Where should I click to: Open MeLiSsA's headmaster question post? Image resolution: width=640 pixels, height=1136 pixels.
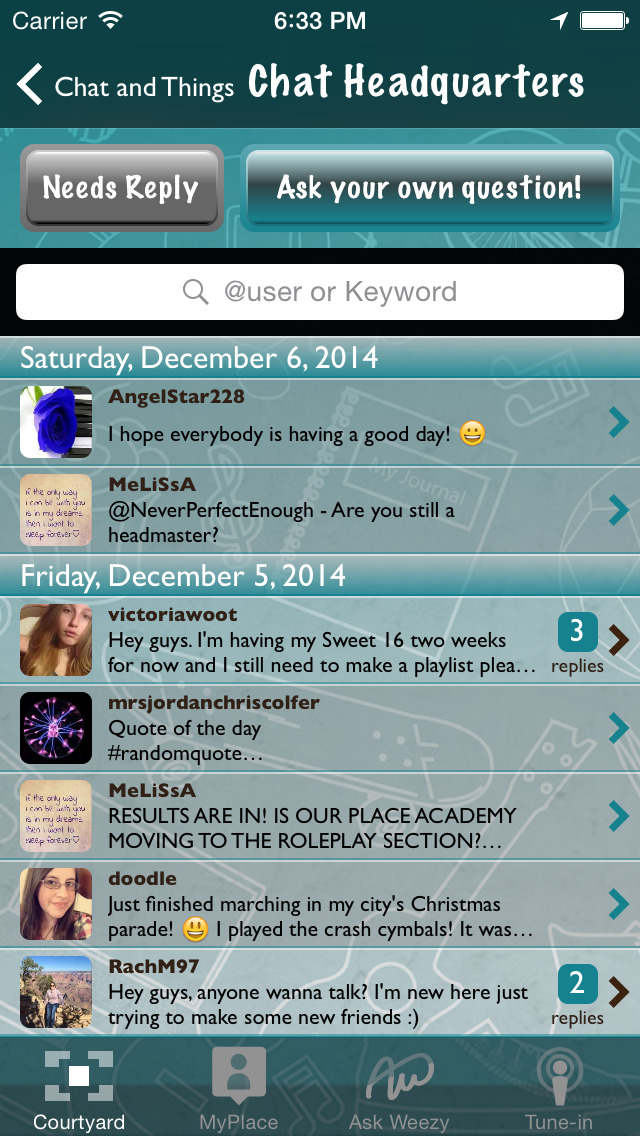pyautogui.click(x=320, y=511)
